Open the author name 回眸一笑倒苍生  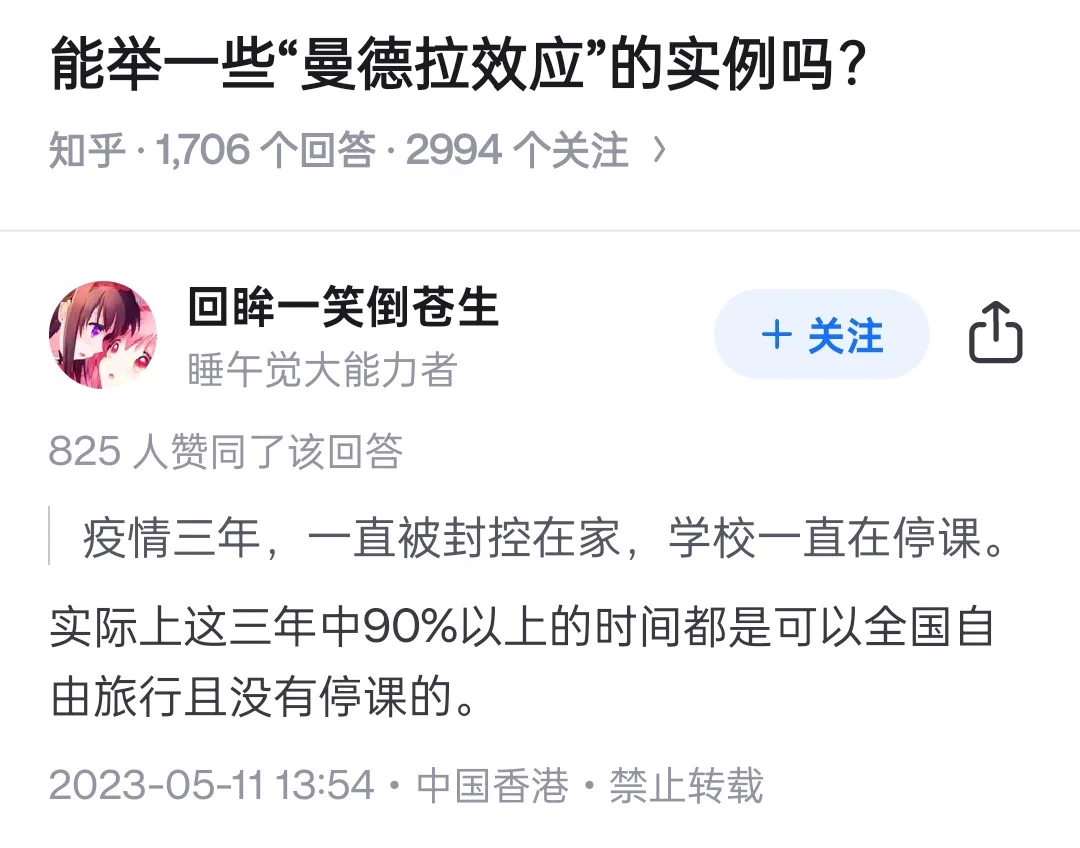[343, 307]
